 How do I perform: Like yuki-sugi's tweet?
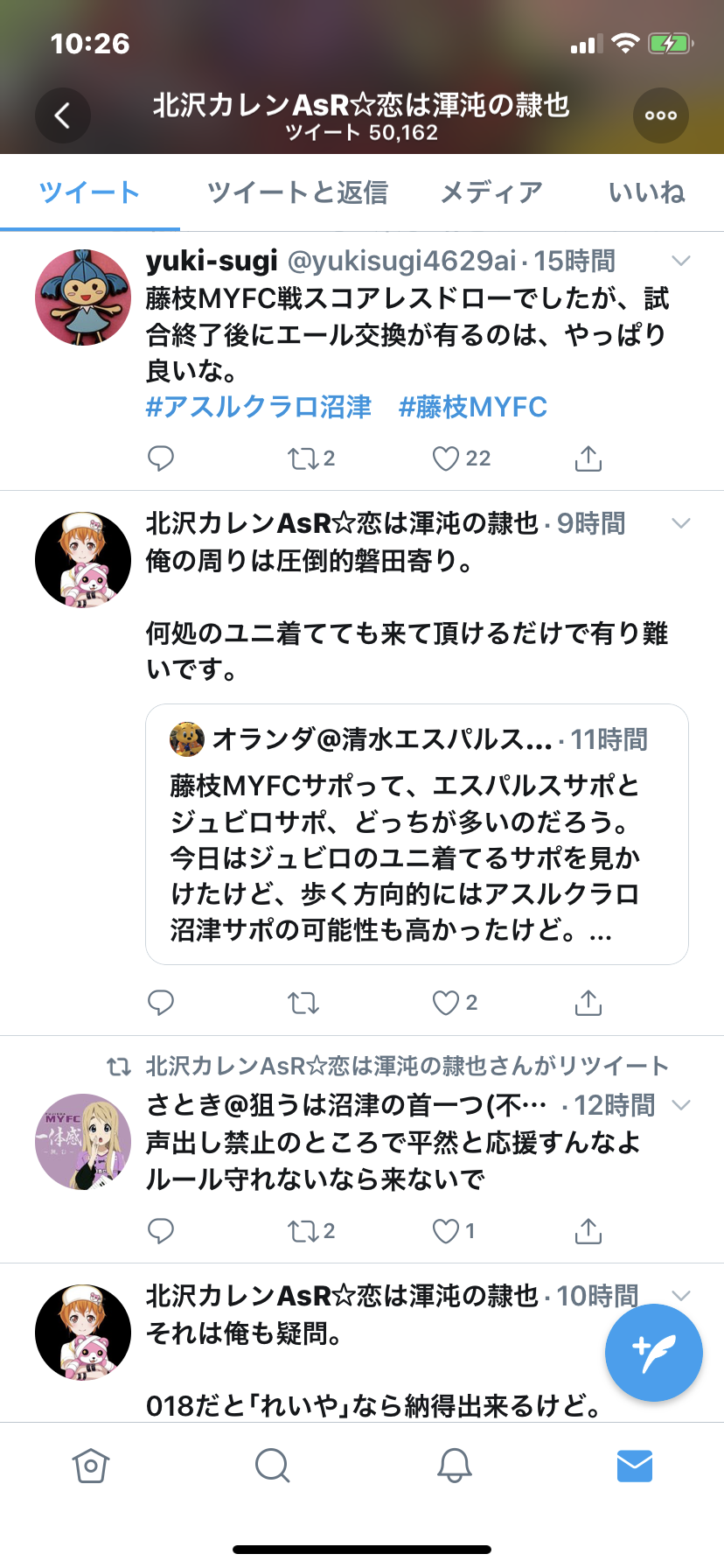(447, 458)
